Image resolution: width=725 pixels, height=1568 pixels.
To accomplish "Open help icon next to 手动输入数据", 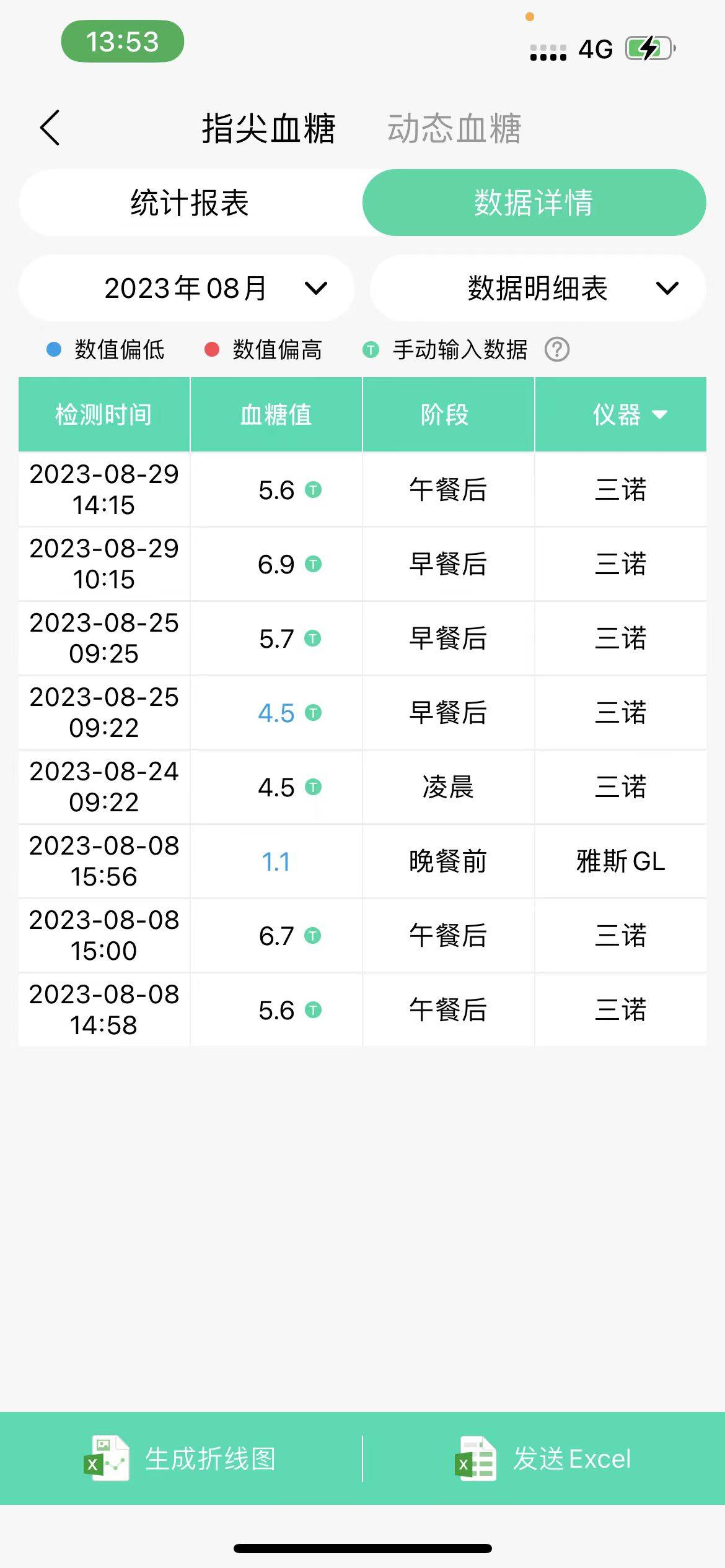I will [557, 350].
